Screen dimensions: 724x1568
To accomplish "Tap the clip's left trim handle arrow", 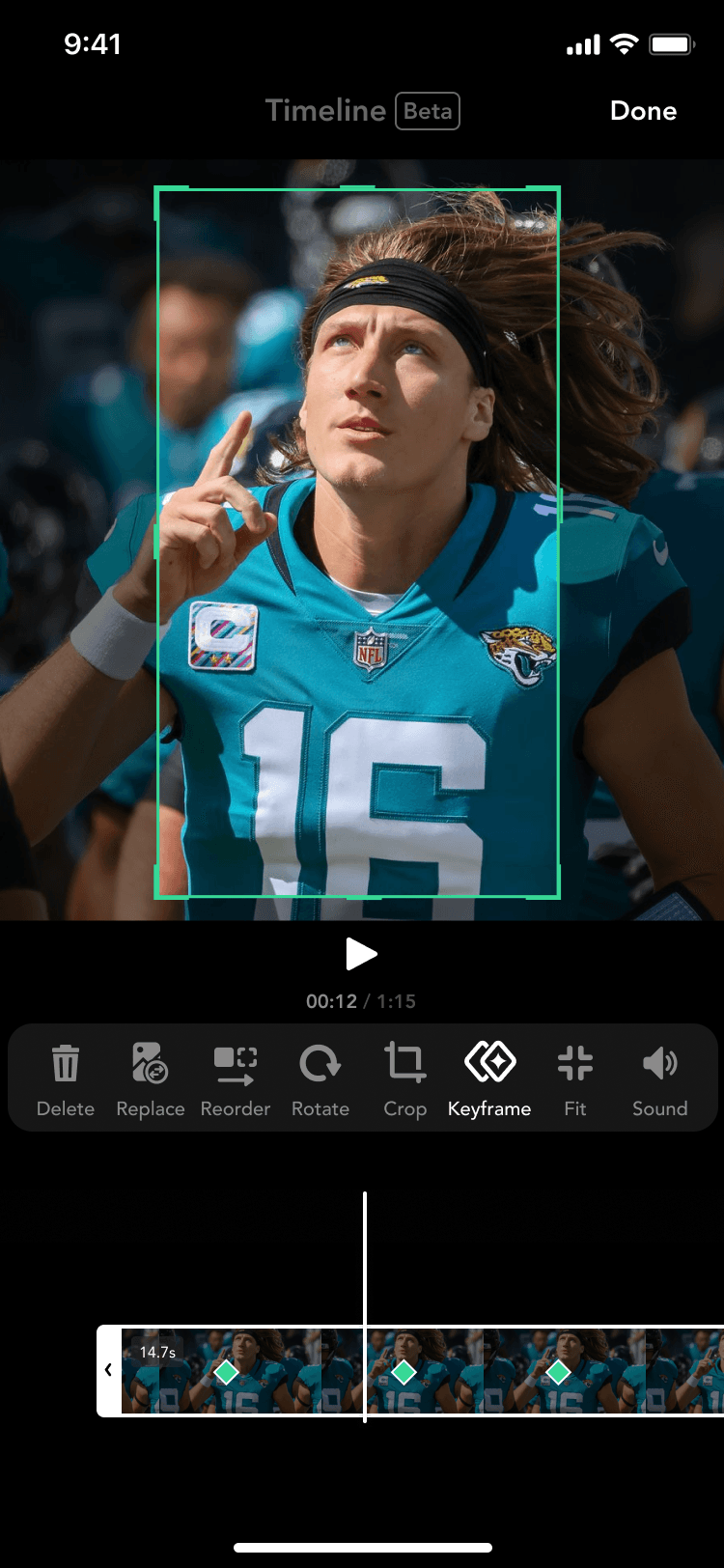I will point(108,1370).
